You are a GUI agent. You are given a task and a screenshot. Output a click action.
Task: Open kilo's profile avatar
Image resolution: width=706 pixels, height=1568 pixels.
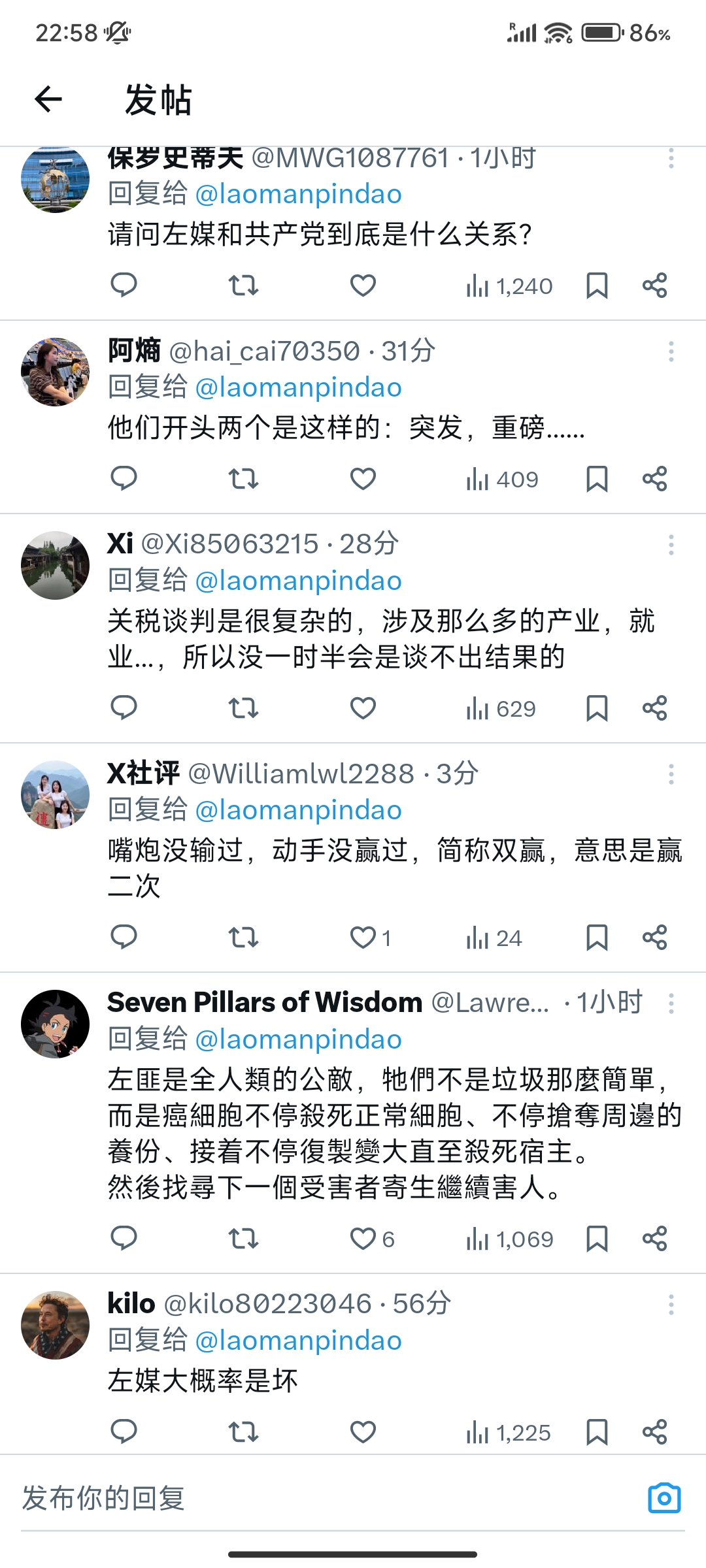pyautogui.click(x=55, y=1325)
